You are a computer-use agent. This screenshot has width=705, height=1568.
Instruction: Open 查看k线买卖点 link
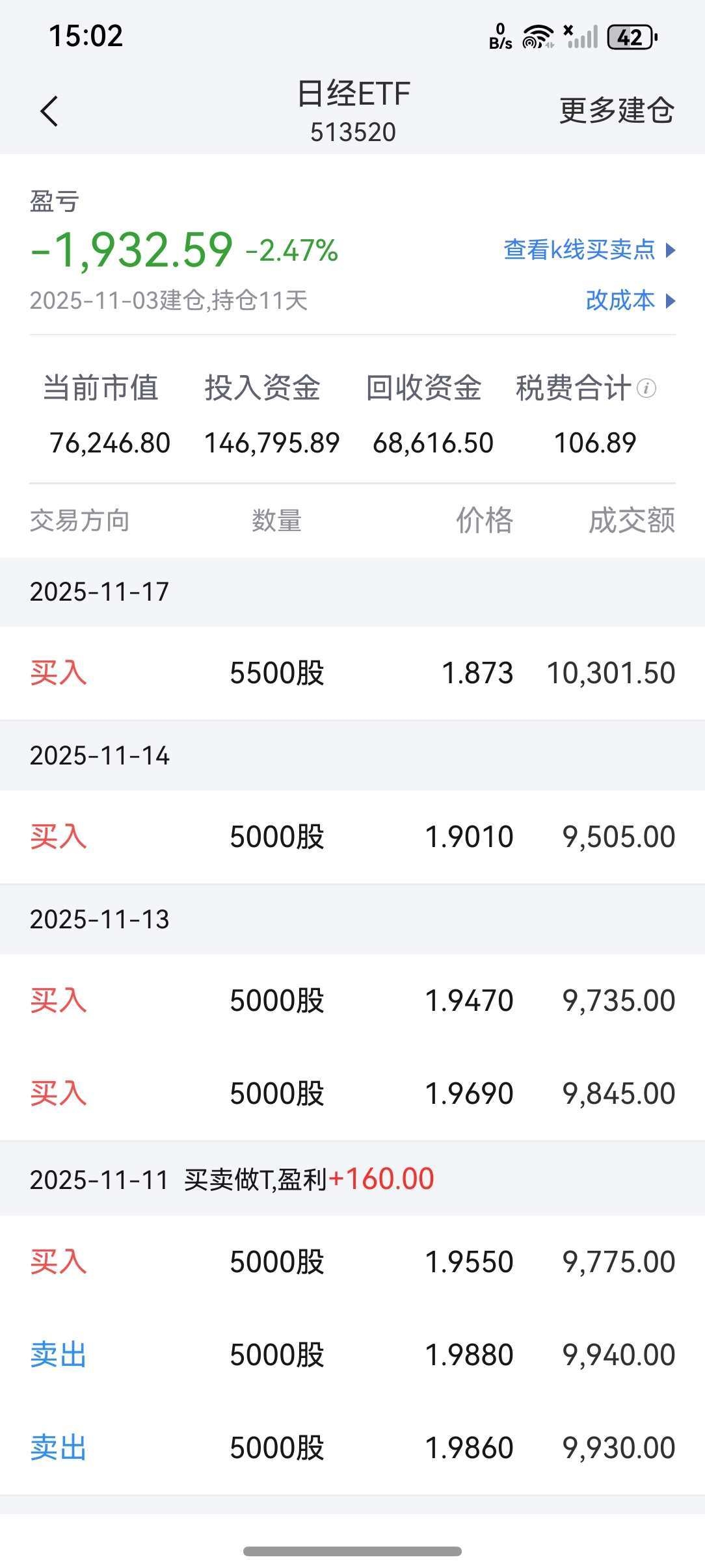590,250
